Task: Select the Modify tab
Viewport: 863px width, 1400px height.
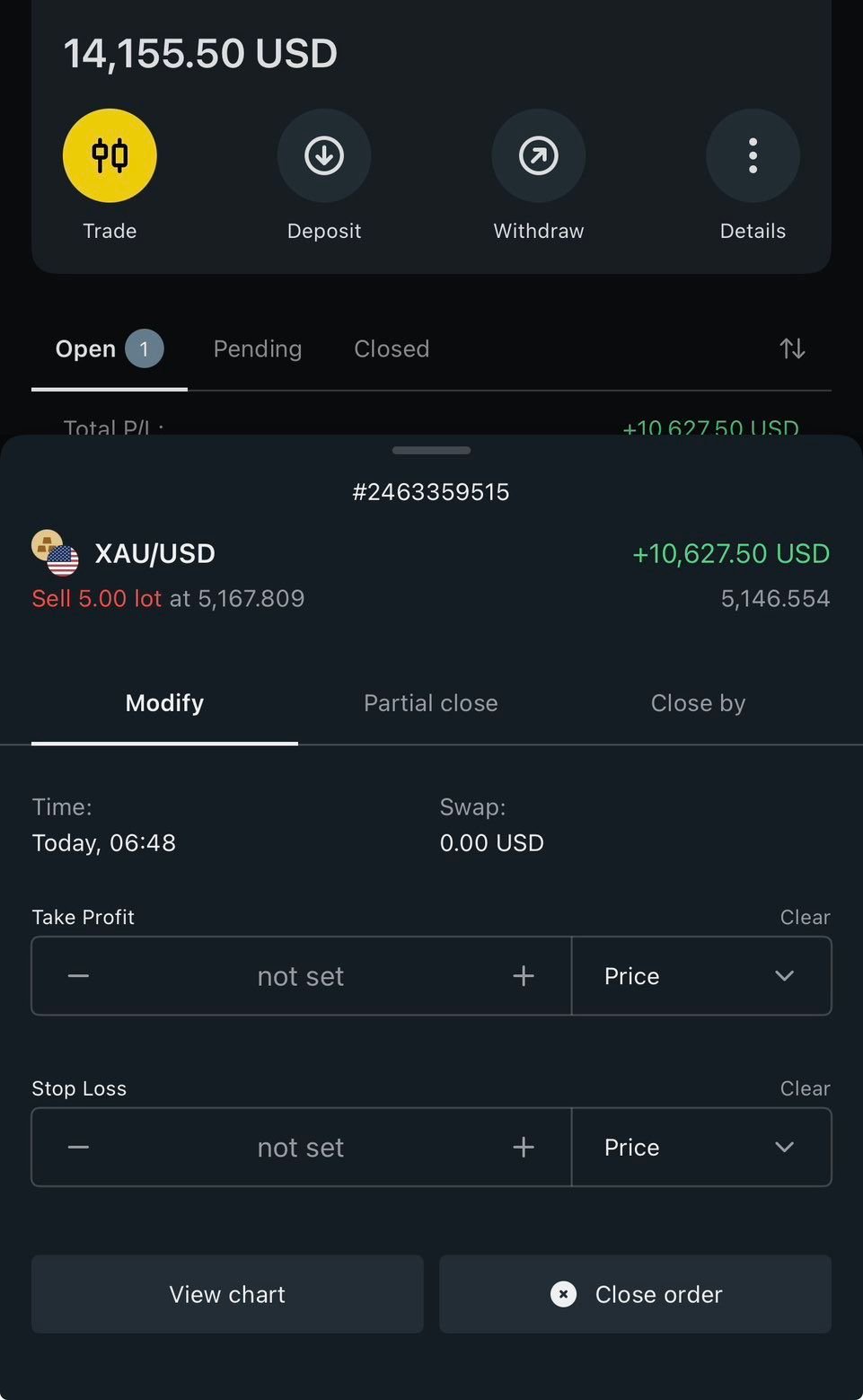Action: tap(164, 703)
